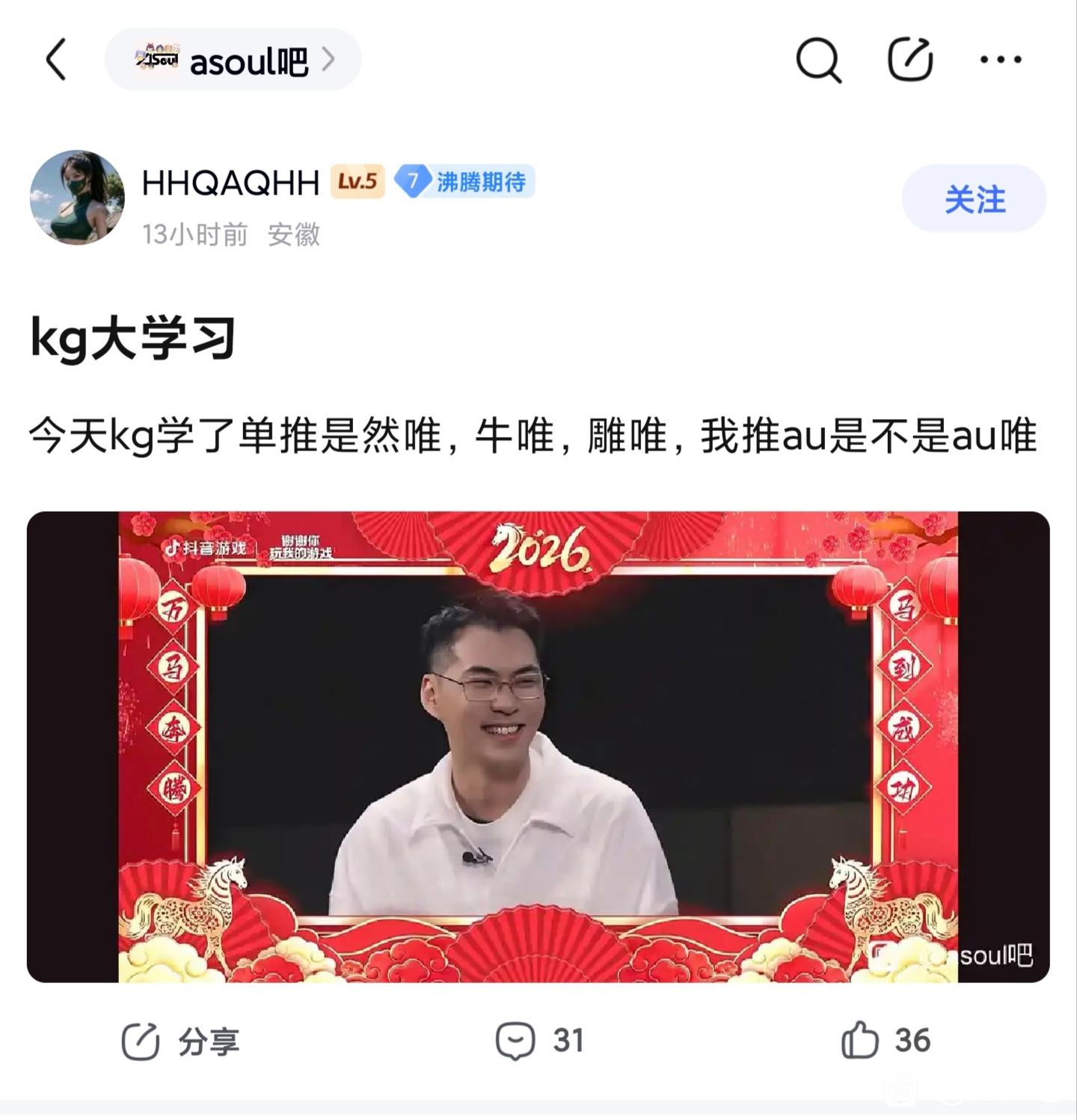Open the 31 comments
Image resolution: width=1077 pixels, height=1120 pixels.
pyautogui.click(x=539, y=1041)
